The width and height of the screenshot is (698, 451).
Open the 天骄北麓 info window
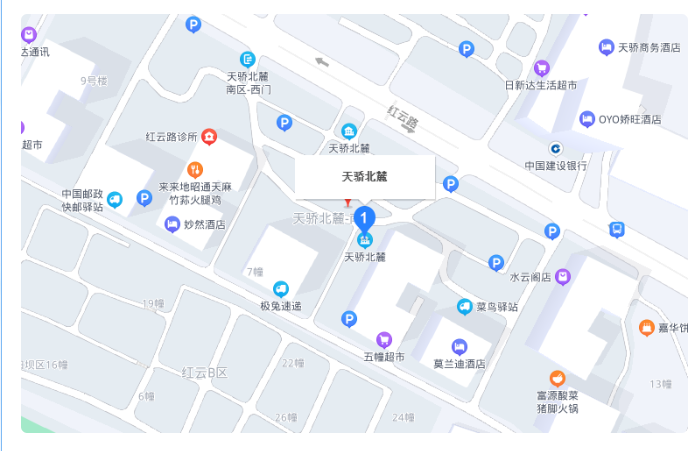(364, 177)
